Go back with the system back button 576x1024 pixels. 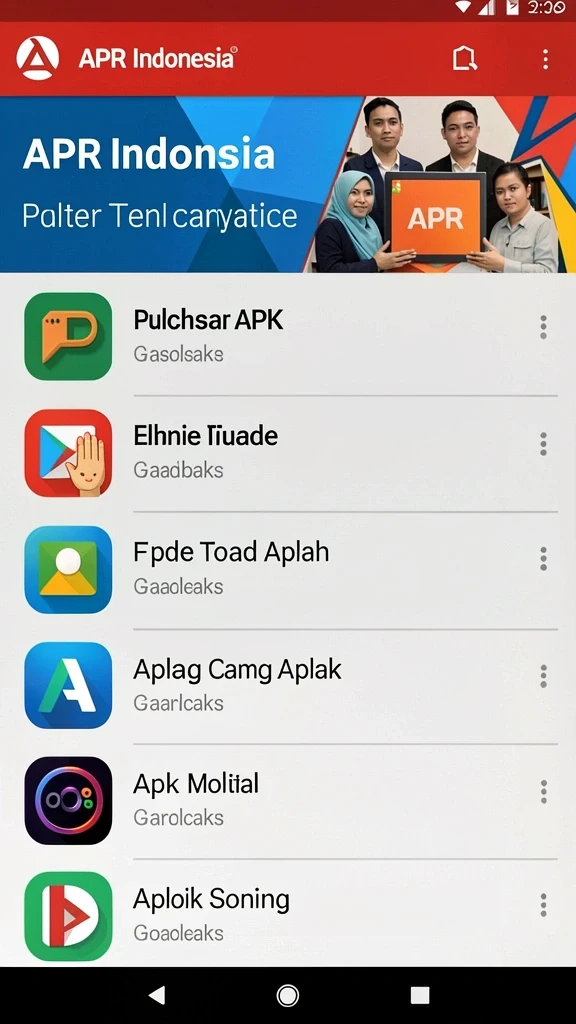click(157, 995)
